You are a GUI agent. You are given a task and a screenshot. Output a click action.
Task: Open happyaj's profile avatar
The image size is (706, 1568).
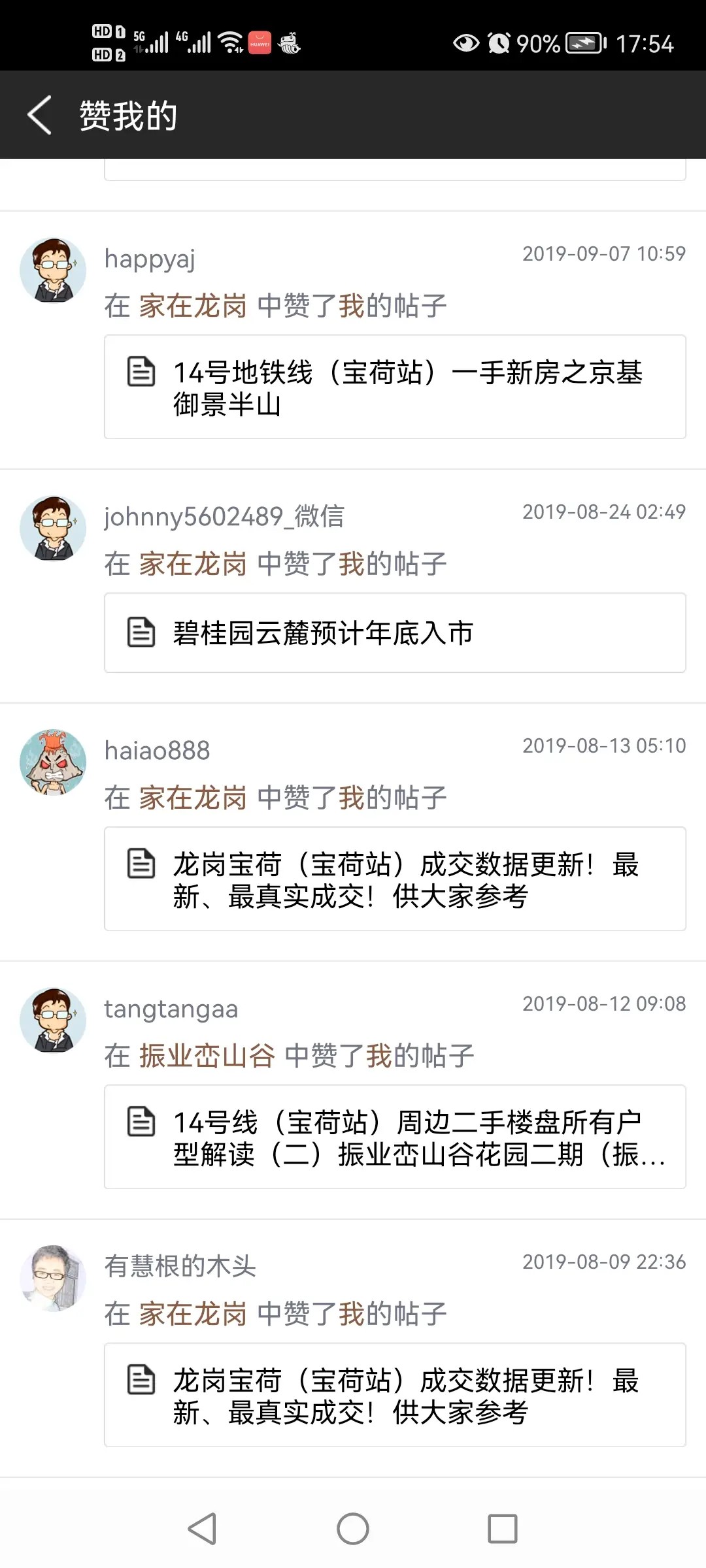[x=53, y=270]
